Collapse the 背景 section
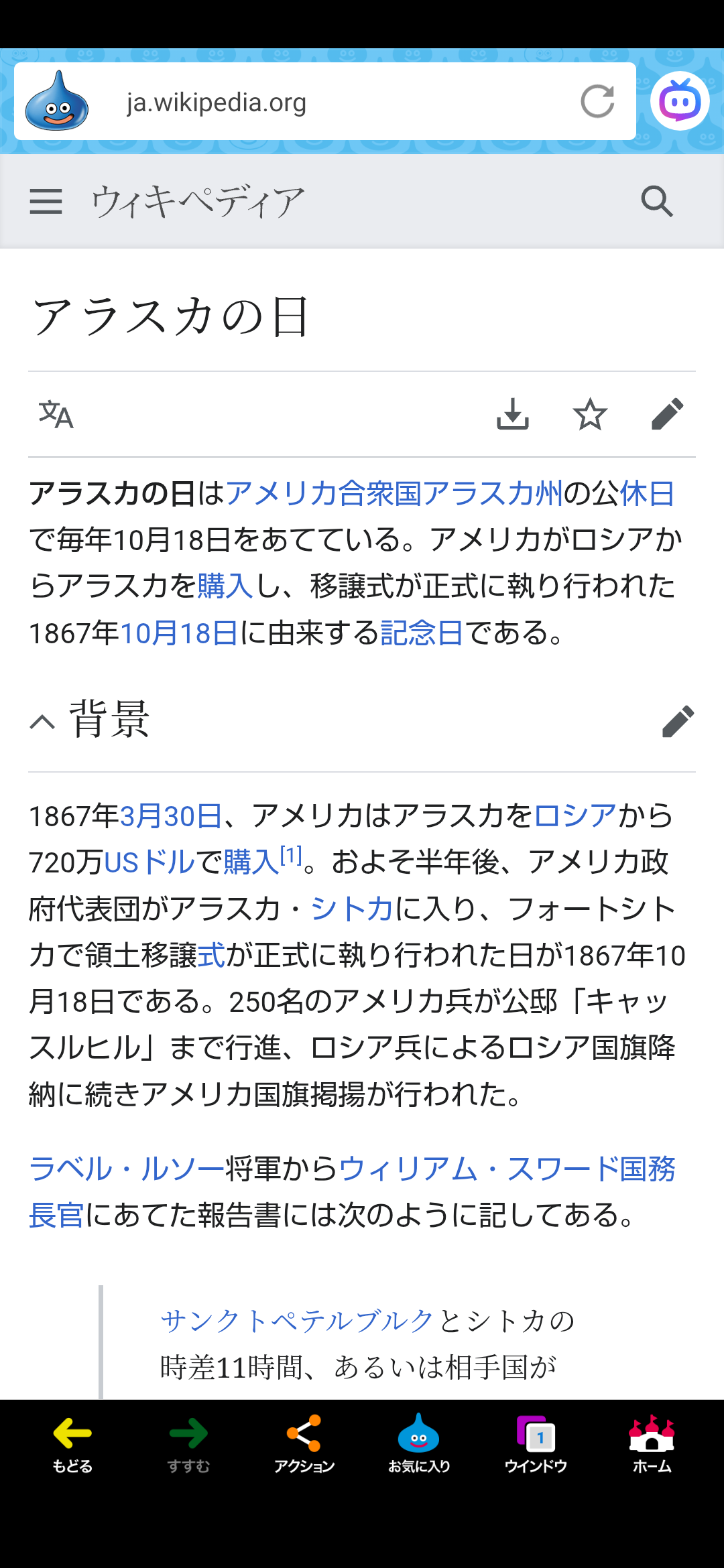724x1568 pixels. point(43,722)
